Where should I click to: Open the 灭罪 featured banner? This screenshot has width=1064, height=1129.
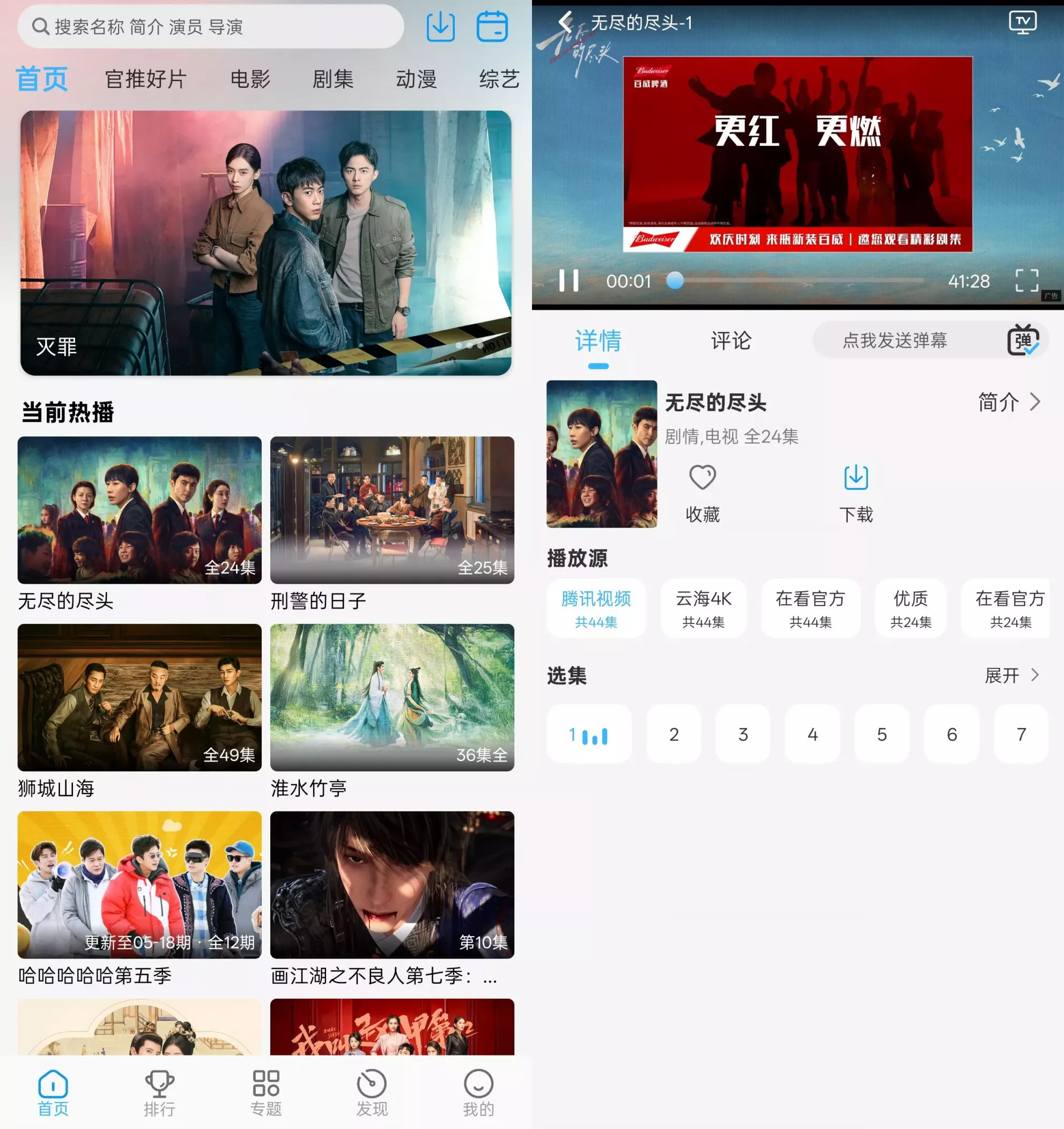(266, 243)
